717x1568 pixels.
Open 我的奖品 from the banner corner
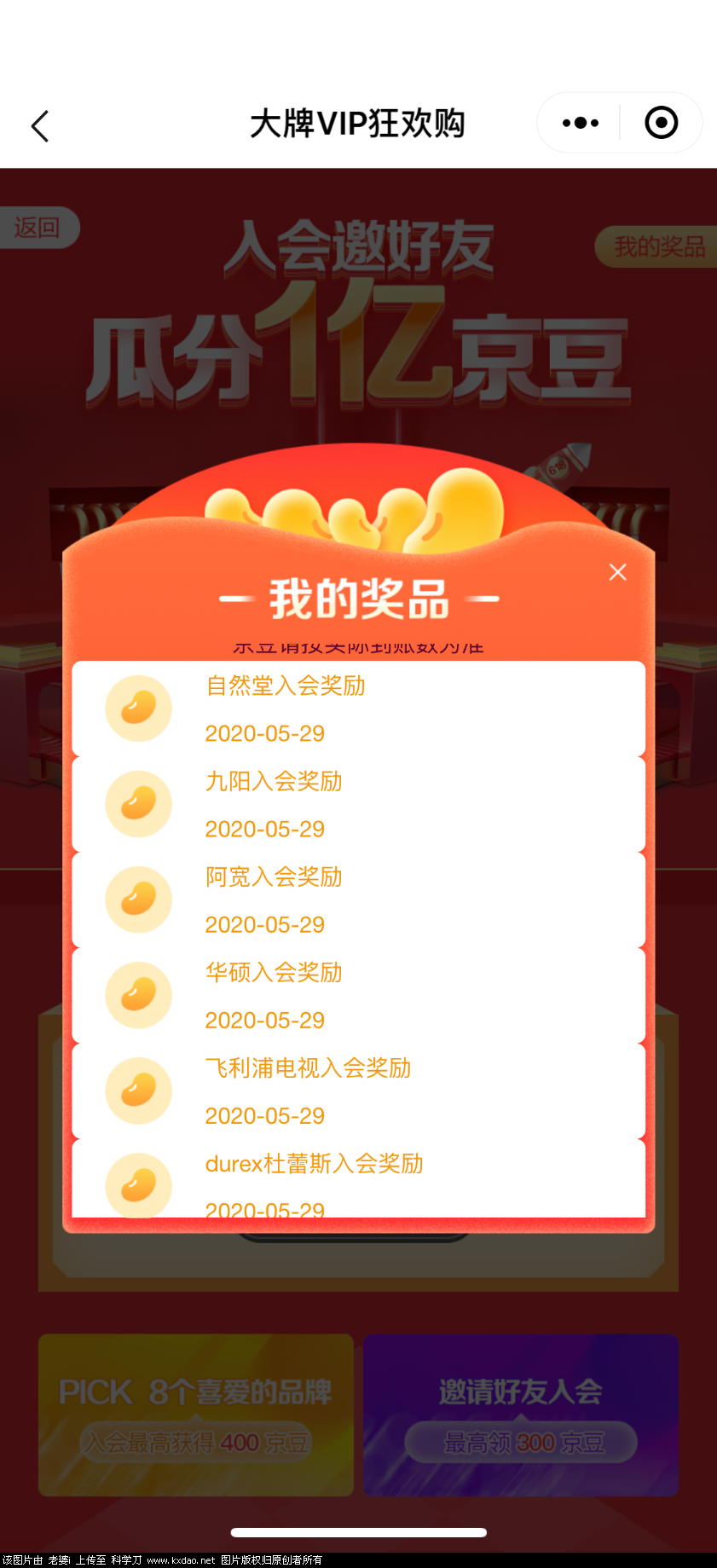[662, 248]
